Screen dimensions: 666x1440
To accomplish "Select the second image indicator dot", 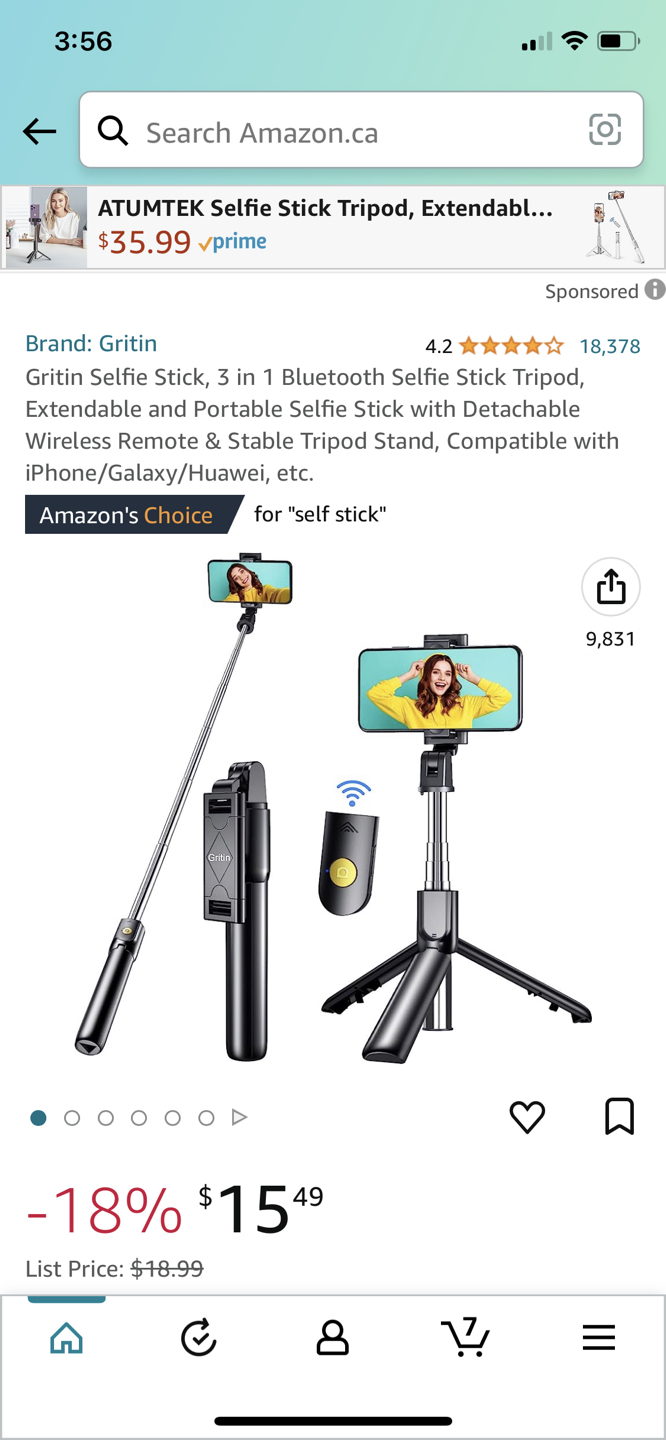I will (72, 1118).
